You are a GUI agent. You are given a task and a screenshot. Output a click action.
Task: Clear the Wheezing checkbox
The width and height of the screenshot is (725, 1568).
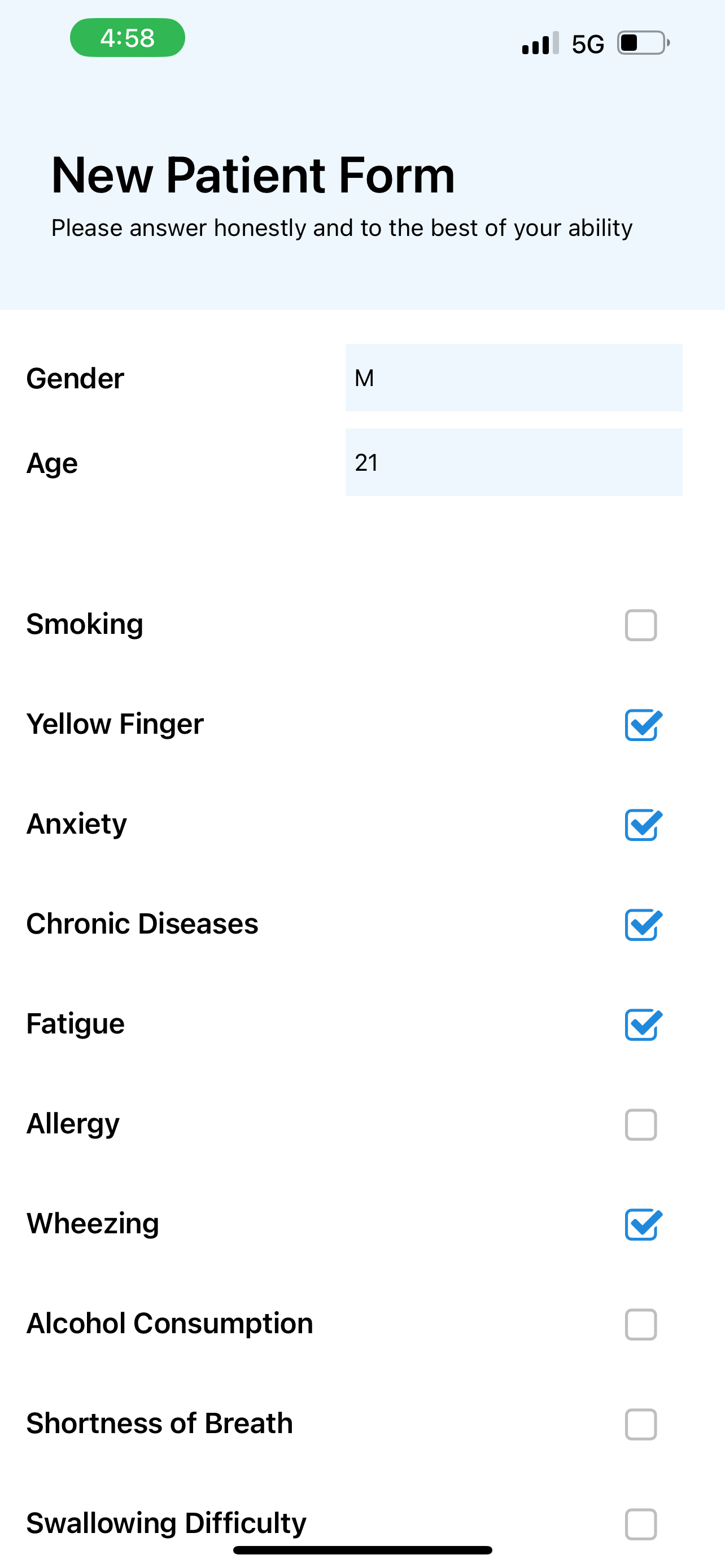coord(643,1224)
